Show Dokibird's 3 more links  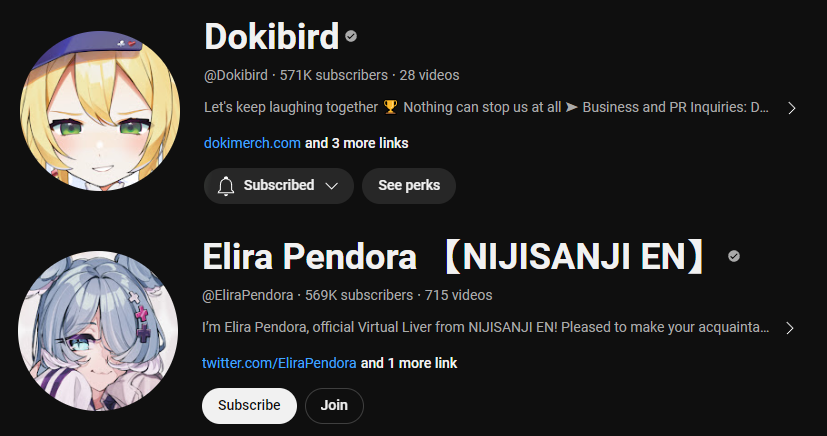click(x=356, y=143)
